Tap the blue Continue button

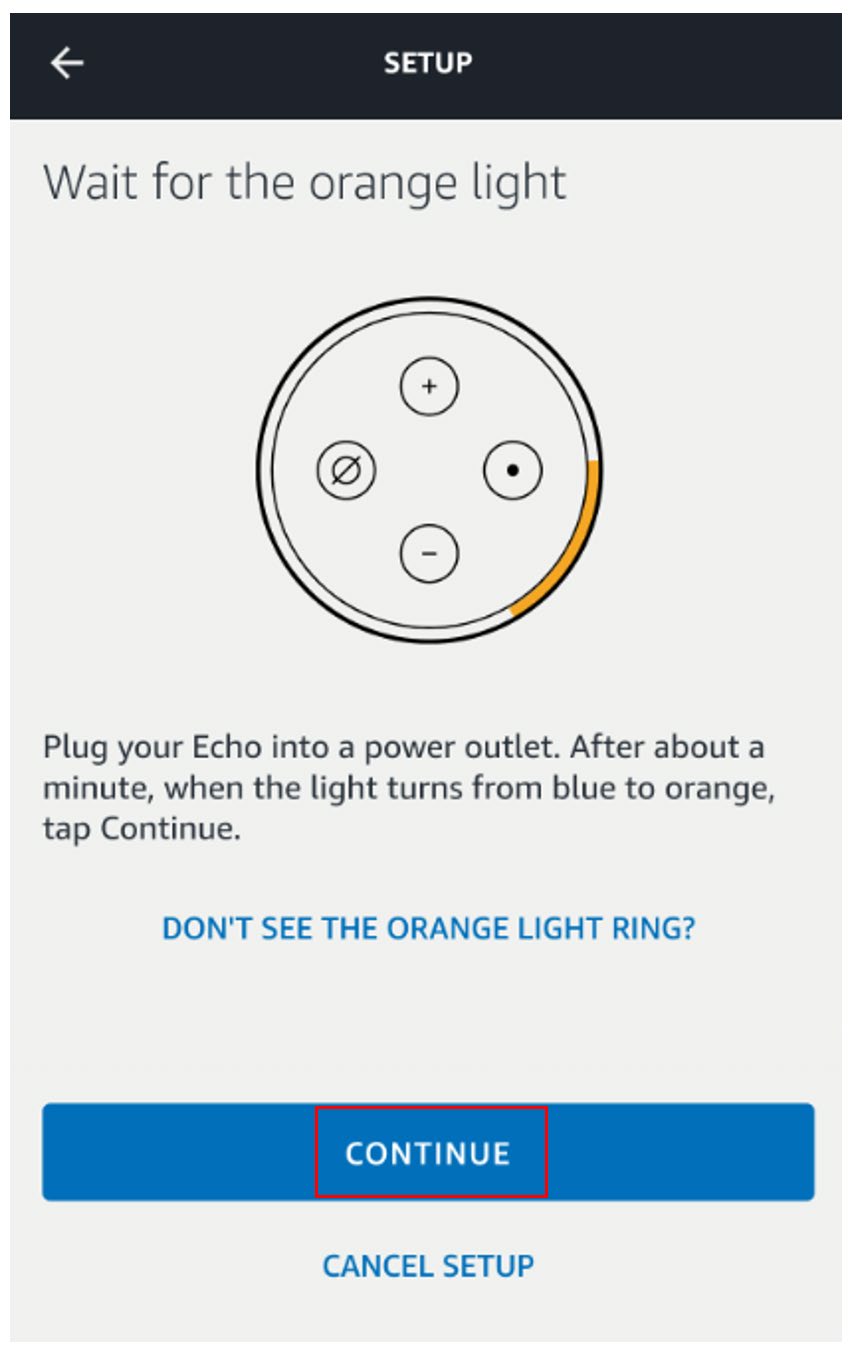coord(428,1152)
